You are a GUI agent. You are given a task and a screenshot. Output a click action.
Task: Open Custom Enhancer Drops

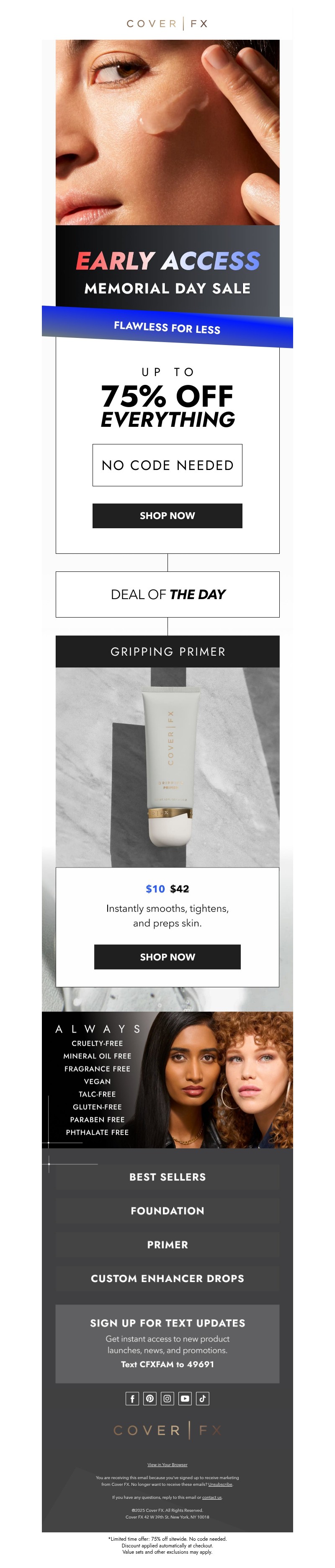click(x=167, y=1278)
